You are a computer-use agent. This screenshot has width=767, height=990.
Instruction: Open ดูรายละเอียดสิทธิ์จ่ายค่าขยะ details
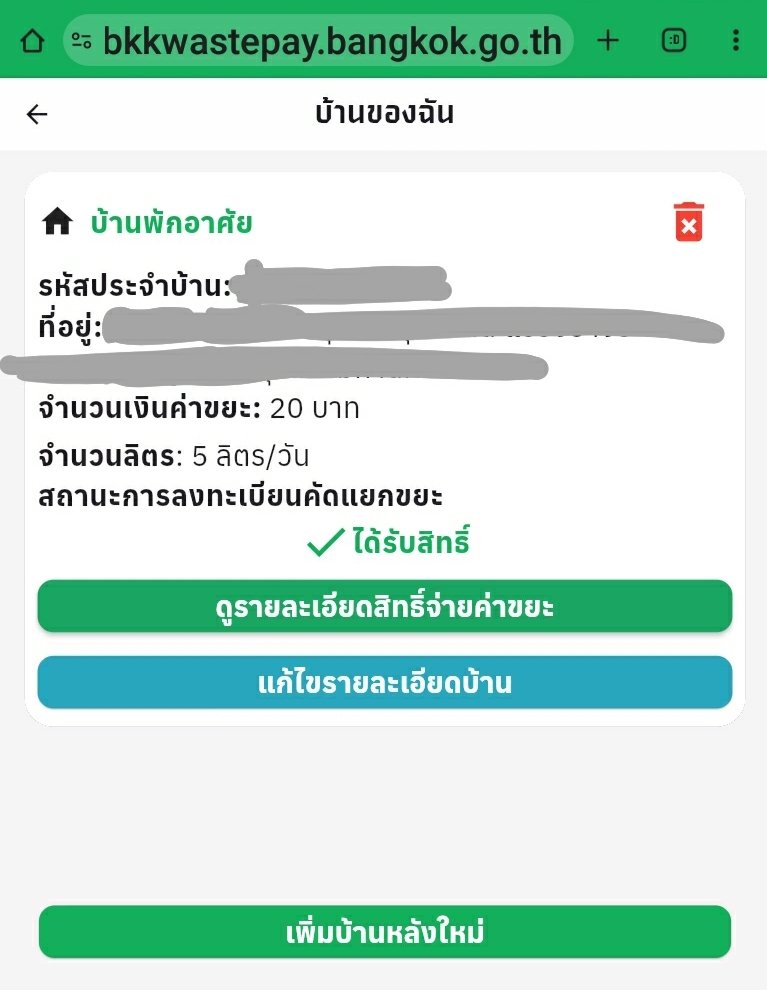pos(384,606)
